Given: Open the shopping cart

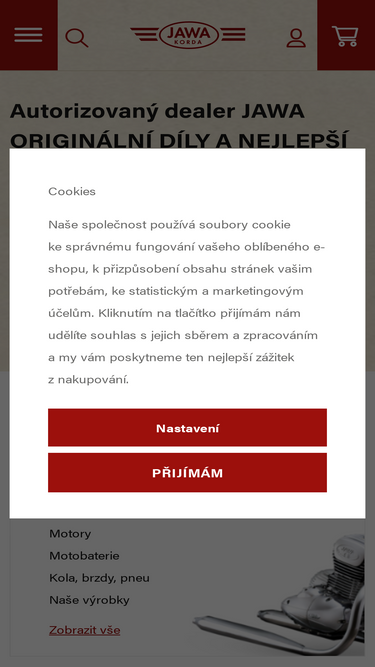Looking at the screenshot, I should click(x=346, y=36).
